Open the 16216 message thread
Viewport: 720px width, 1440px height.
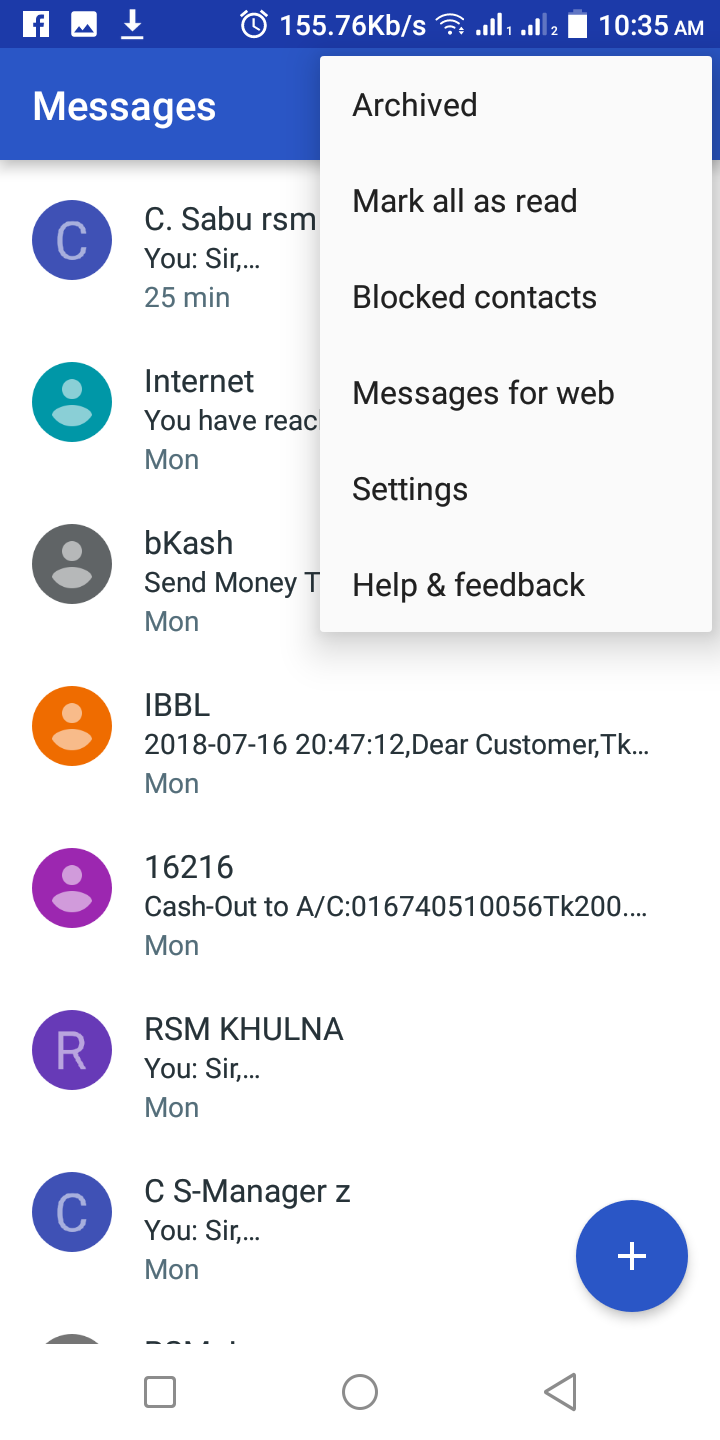[x=360, y=906]
